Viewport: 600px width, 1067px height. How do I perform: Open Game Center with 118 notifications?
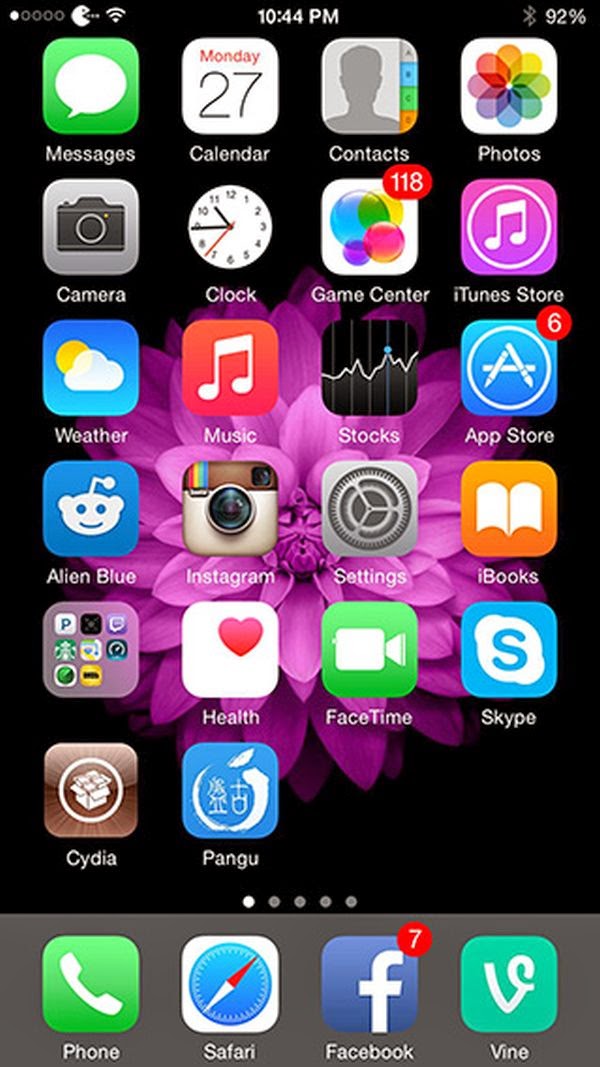coord(369,227)
